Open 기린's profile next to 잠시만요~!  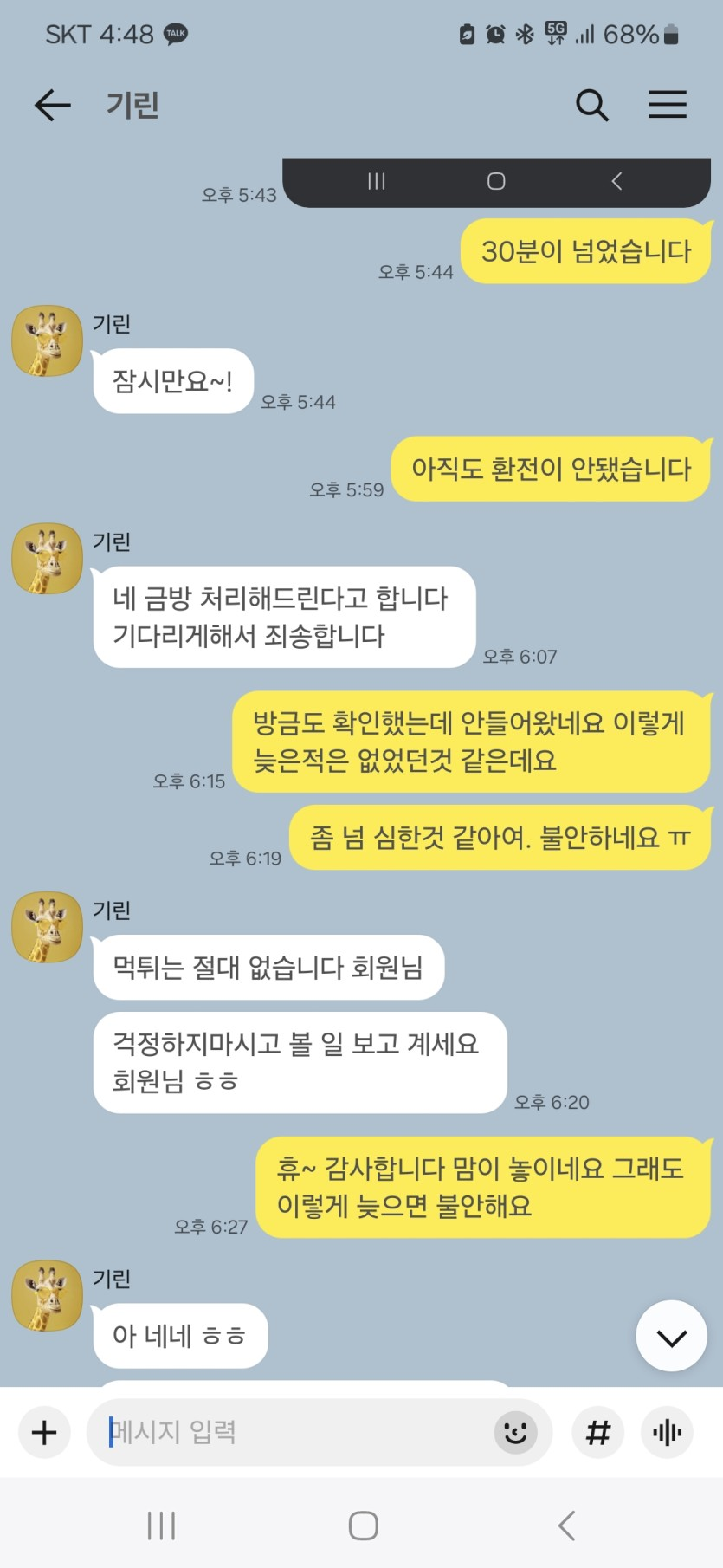pyautogui.click(x=47, y=340)
